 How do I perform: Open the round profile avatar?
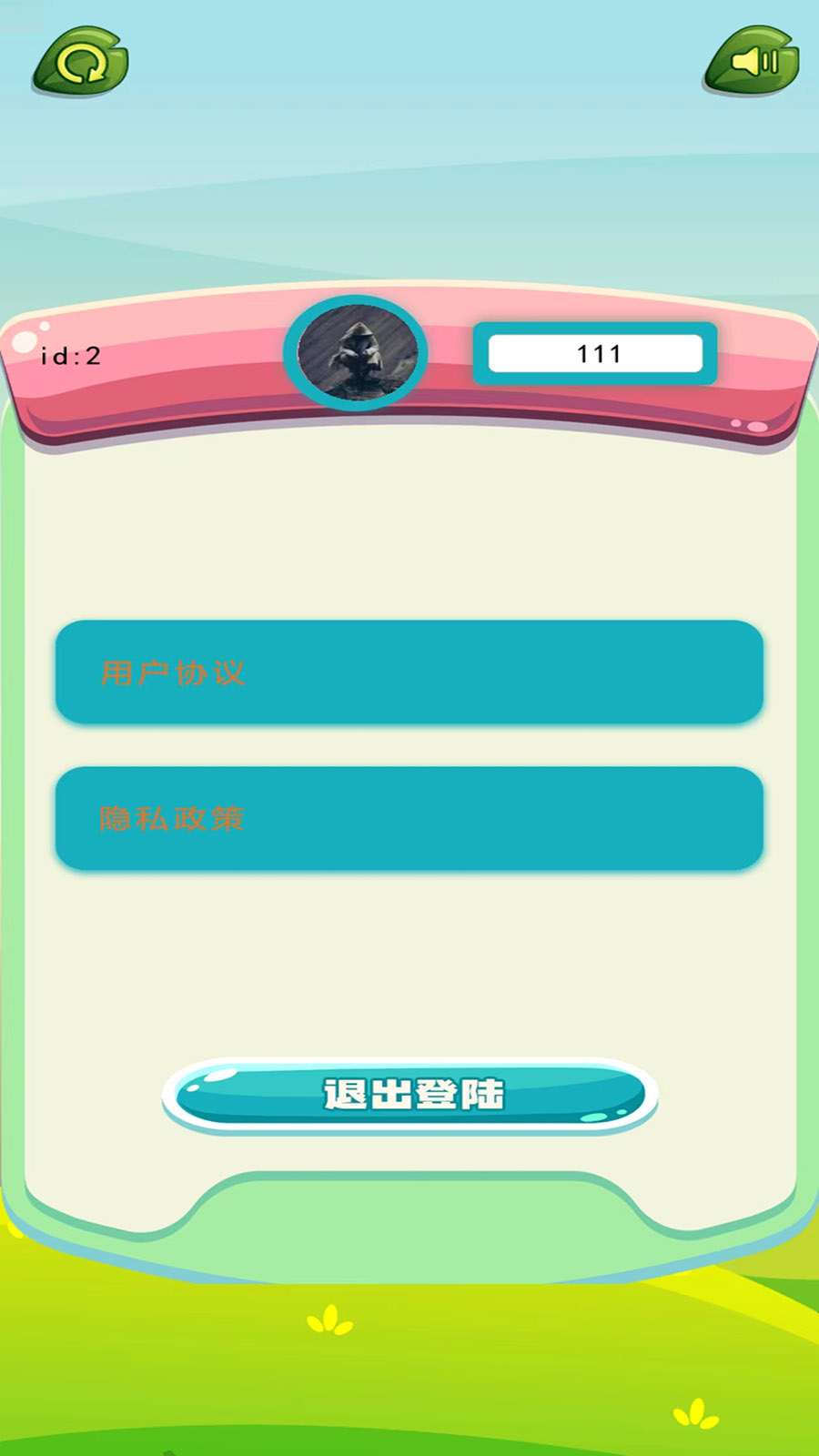coord(356,352)
